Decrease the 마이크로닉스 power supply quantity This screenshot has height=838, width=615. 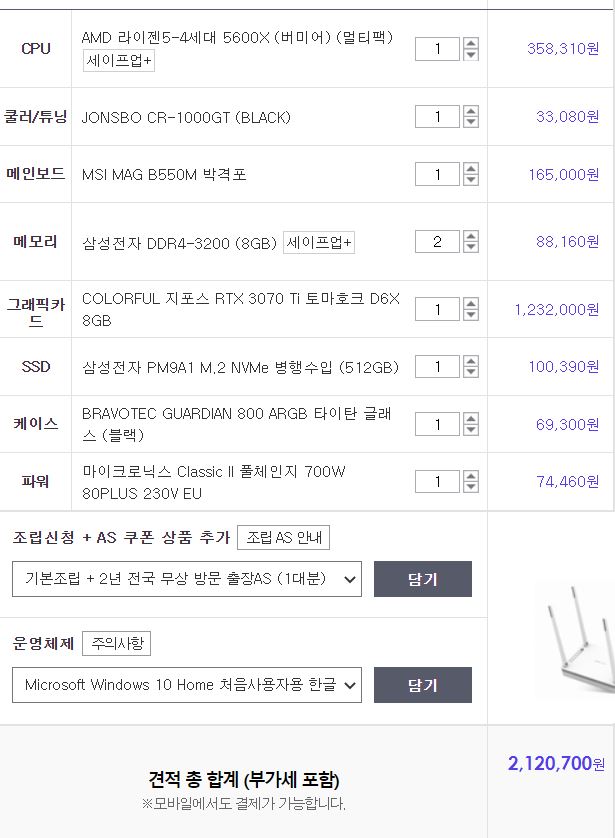click(471, 487)
